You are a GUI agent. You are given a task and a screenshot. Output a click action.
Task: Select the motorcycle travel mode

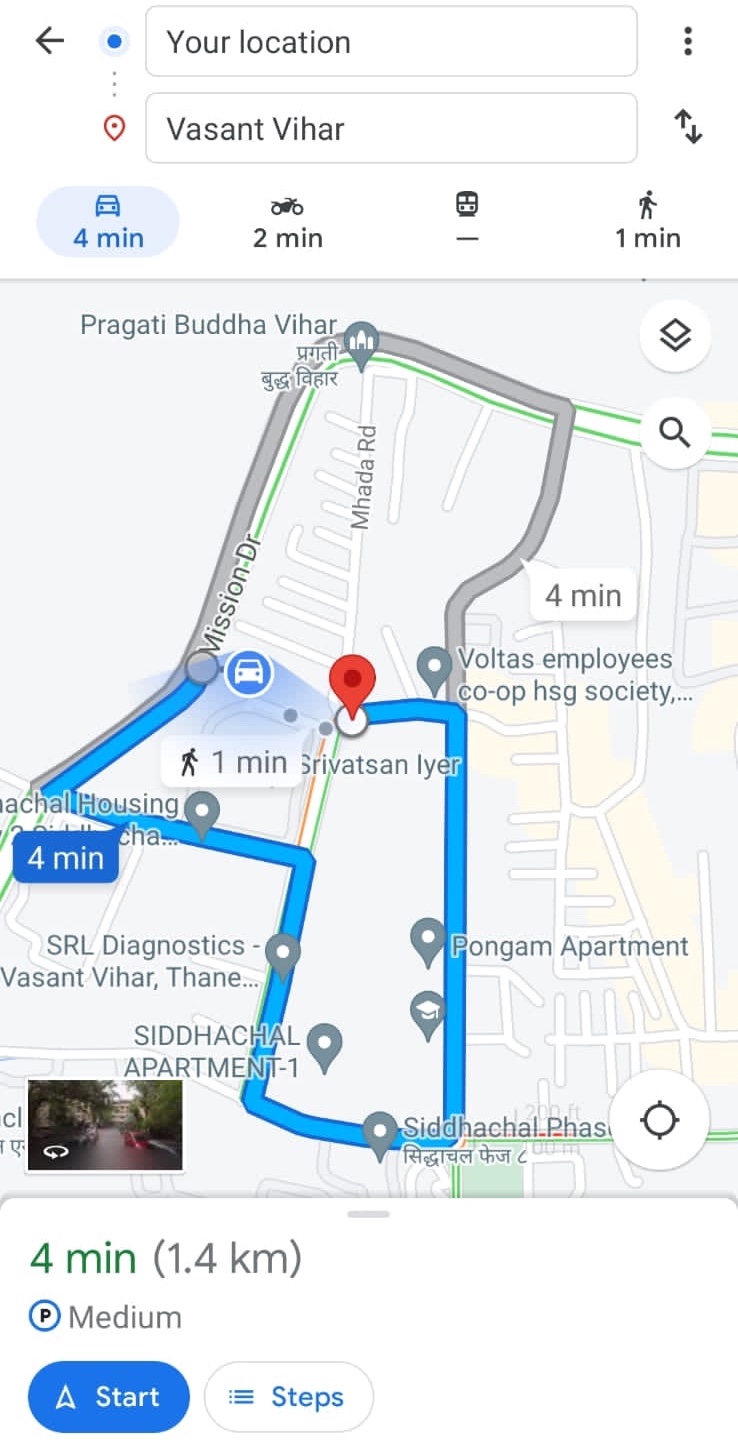[x=288, y=220]
